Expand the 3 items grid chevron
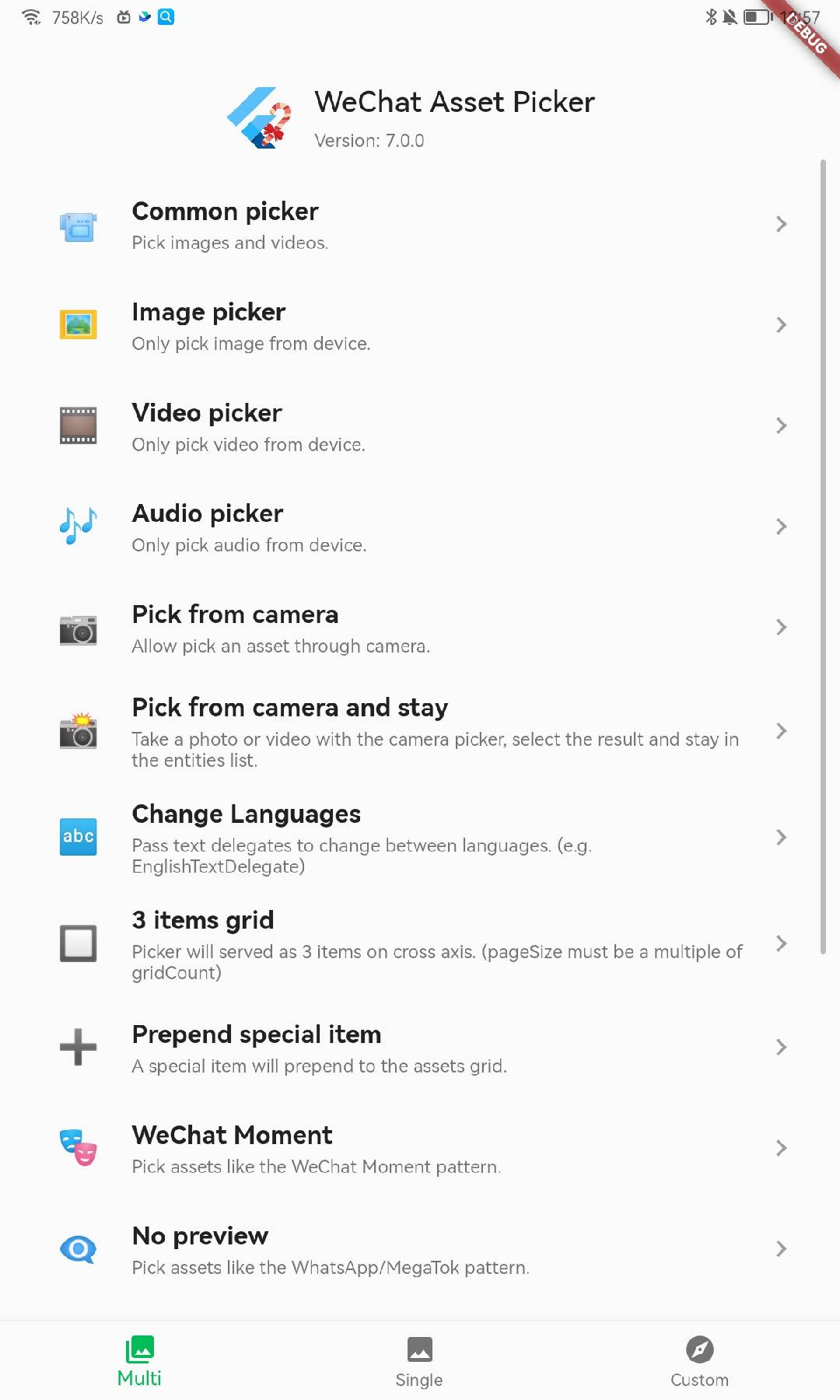 tap(781, 943)
